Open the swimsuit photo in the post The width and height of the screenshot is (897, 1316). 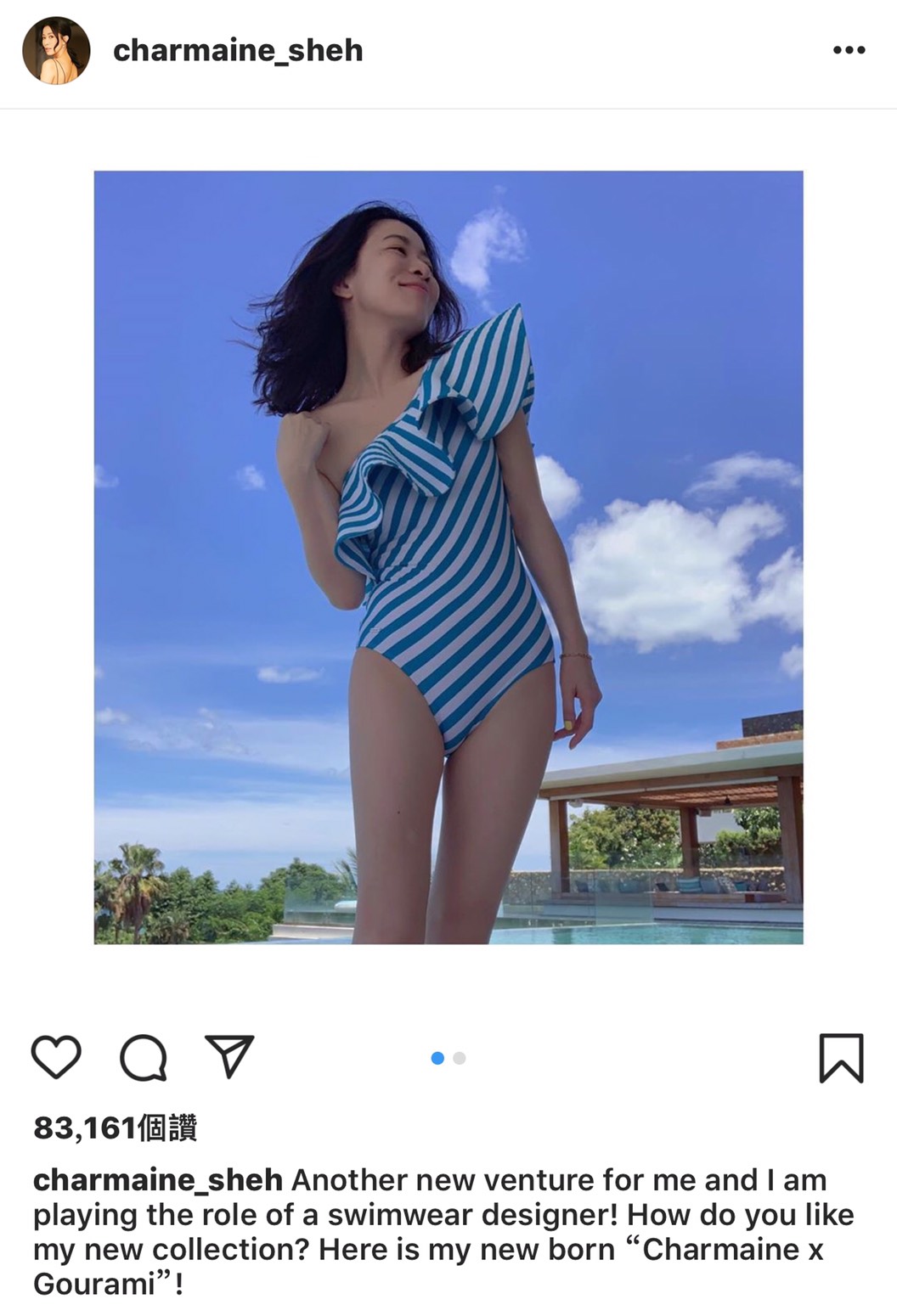(448, 557)
